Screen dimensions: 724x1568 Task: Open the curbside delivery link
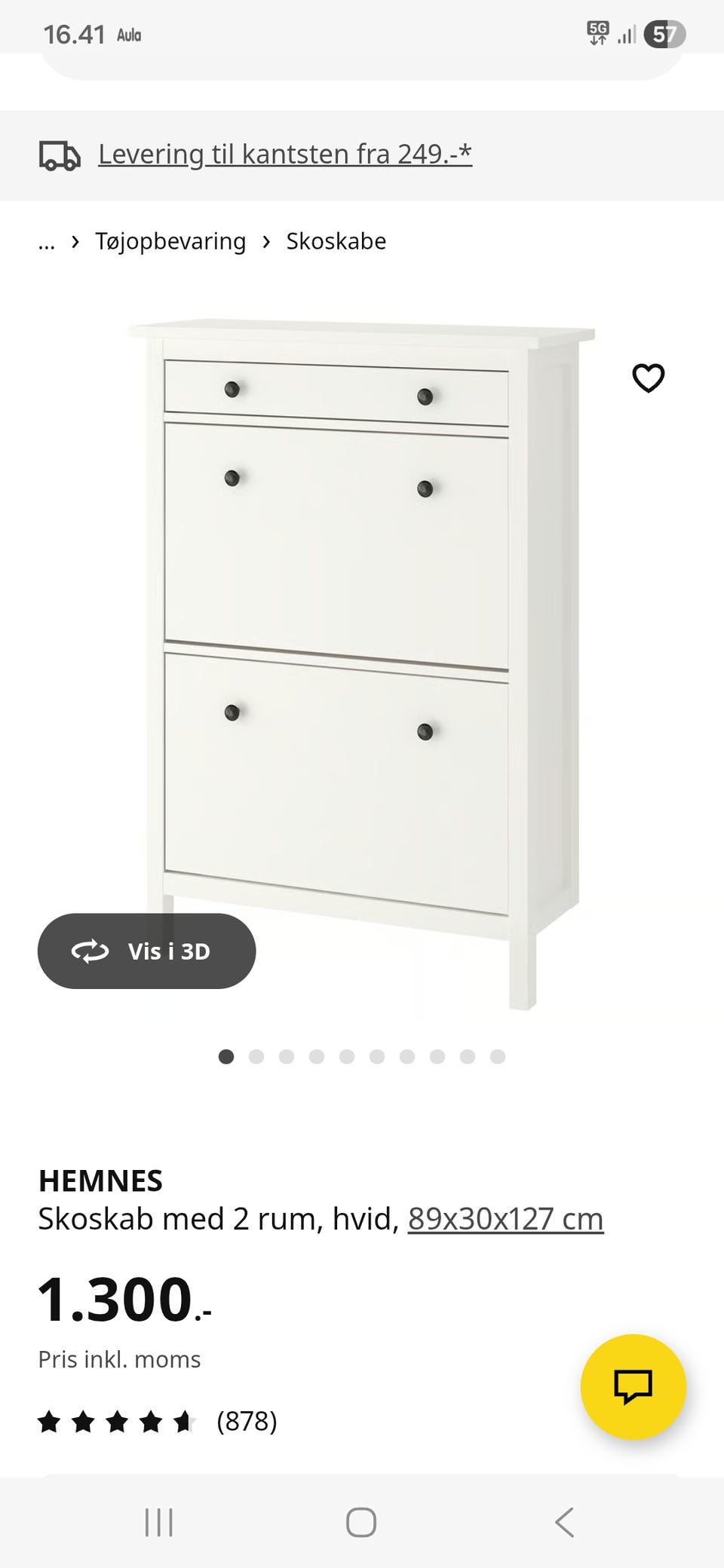coord(284,154)
